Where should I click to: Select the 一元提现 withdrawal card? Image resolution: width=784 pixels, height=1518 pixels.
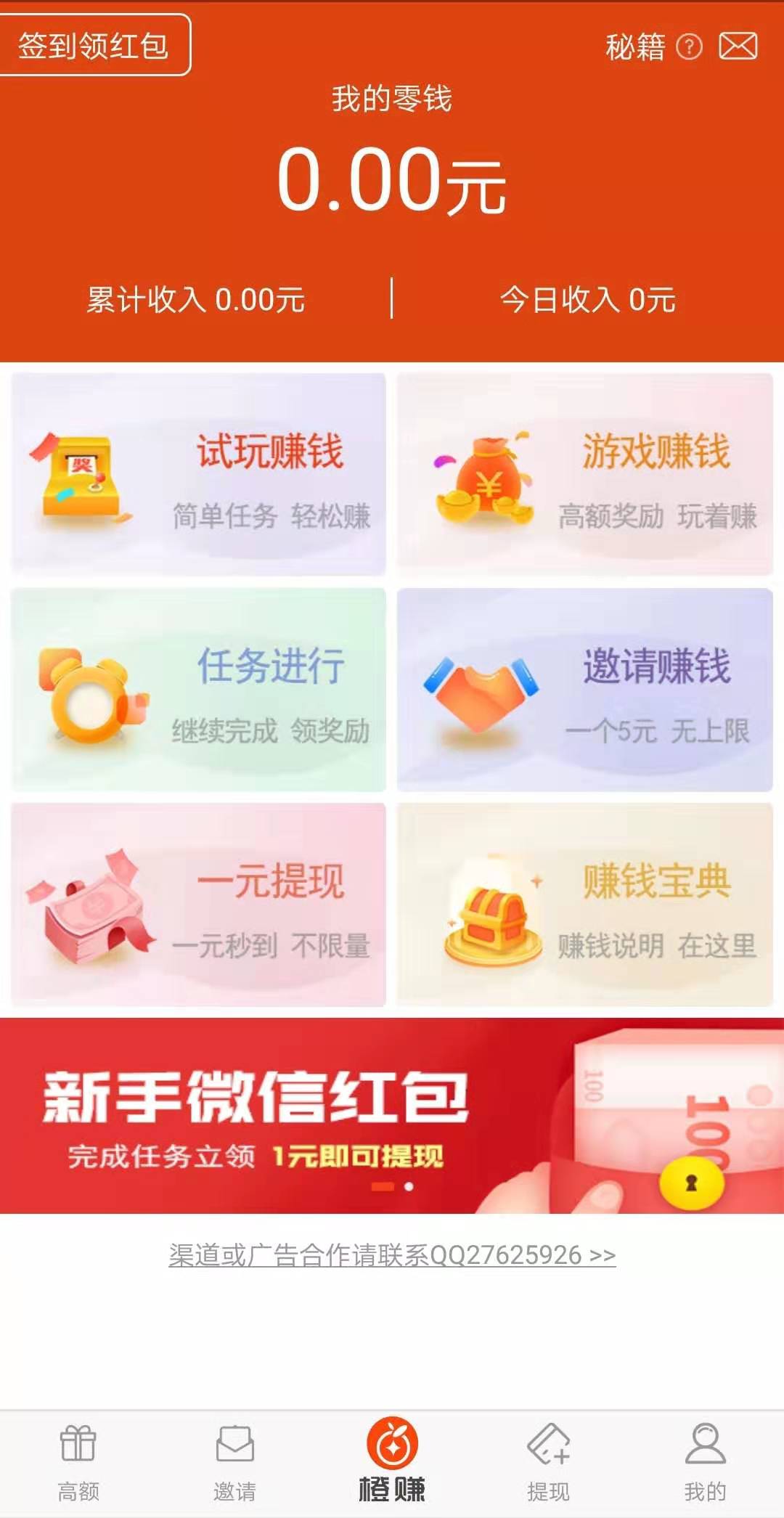198,904
